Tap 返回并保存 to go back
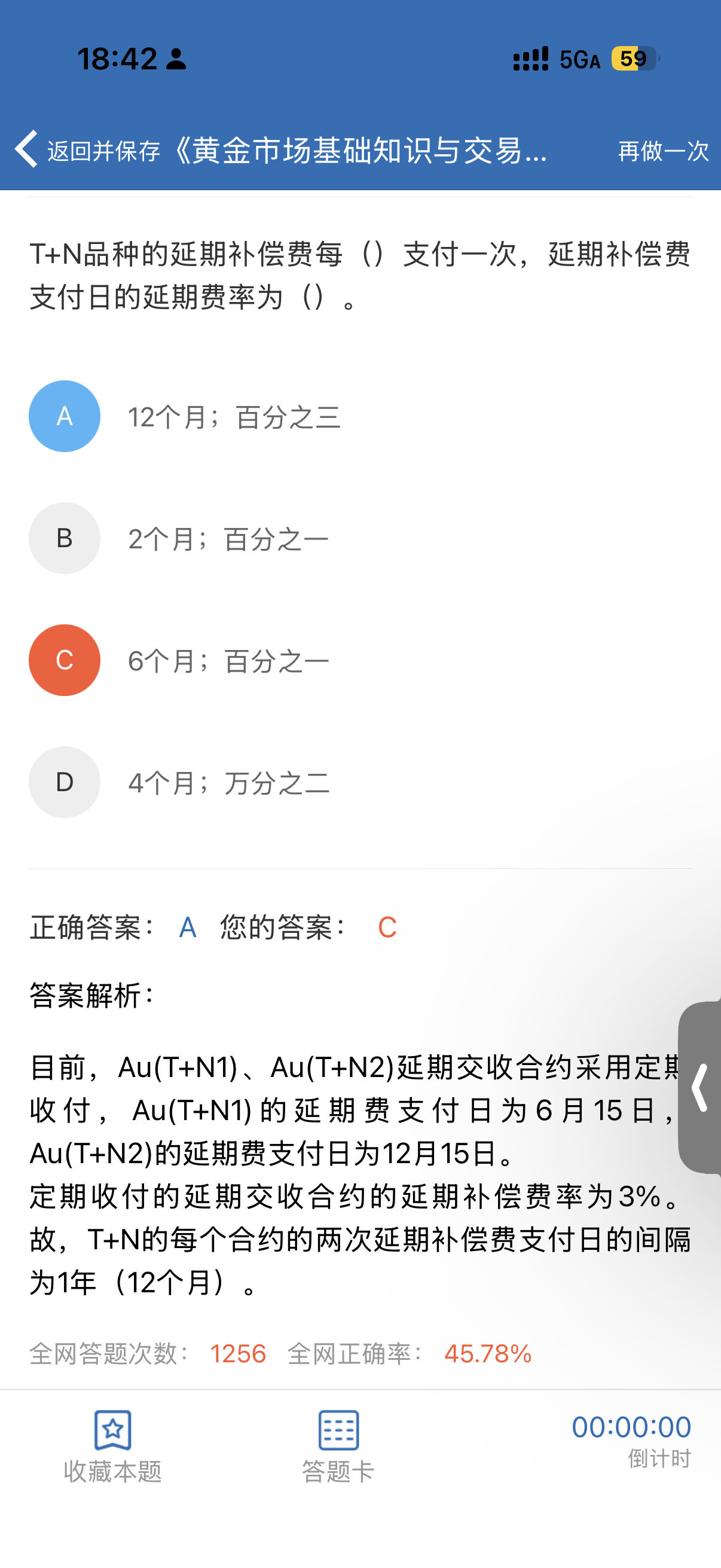This screenshot has width=721, height=1568. click(x=88, y=150)
